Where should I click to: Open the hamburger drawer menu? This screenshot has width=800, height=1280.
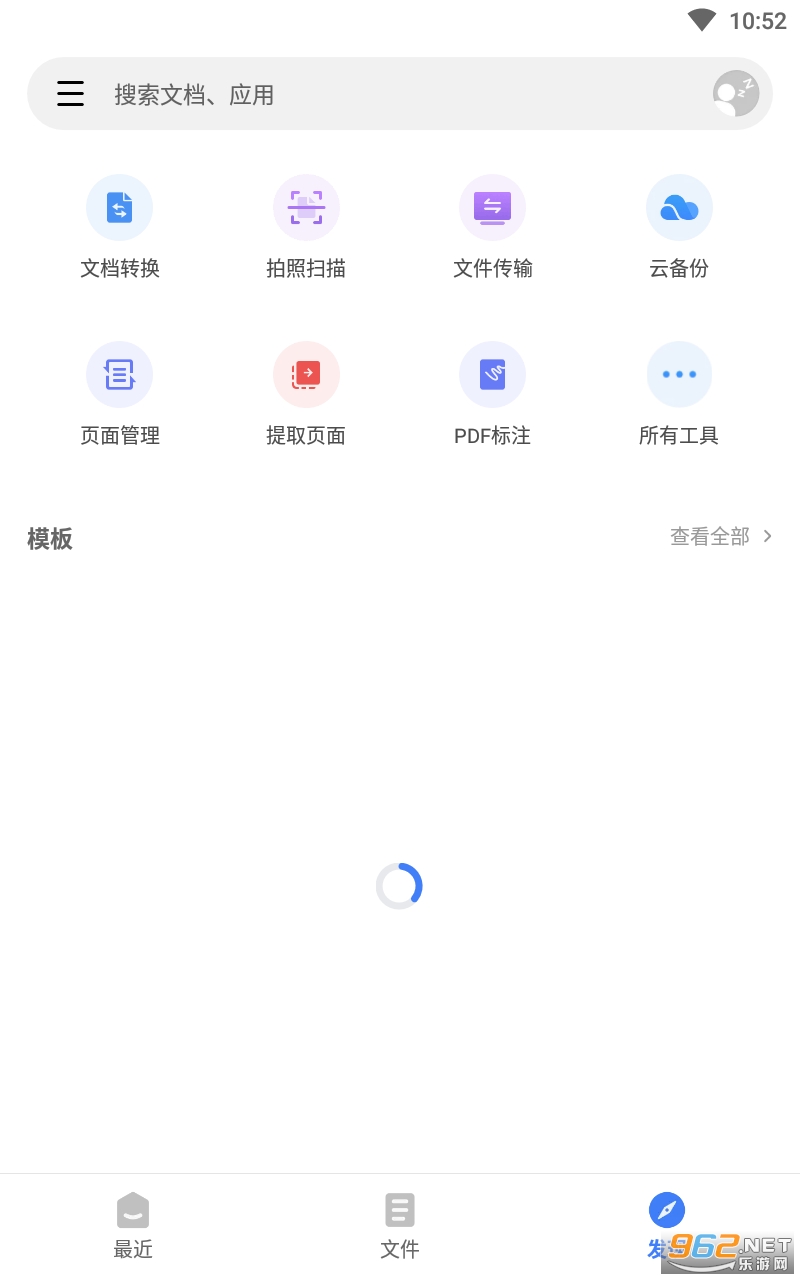[x=70, y=94]
